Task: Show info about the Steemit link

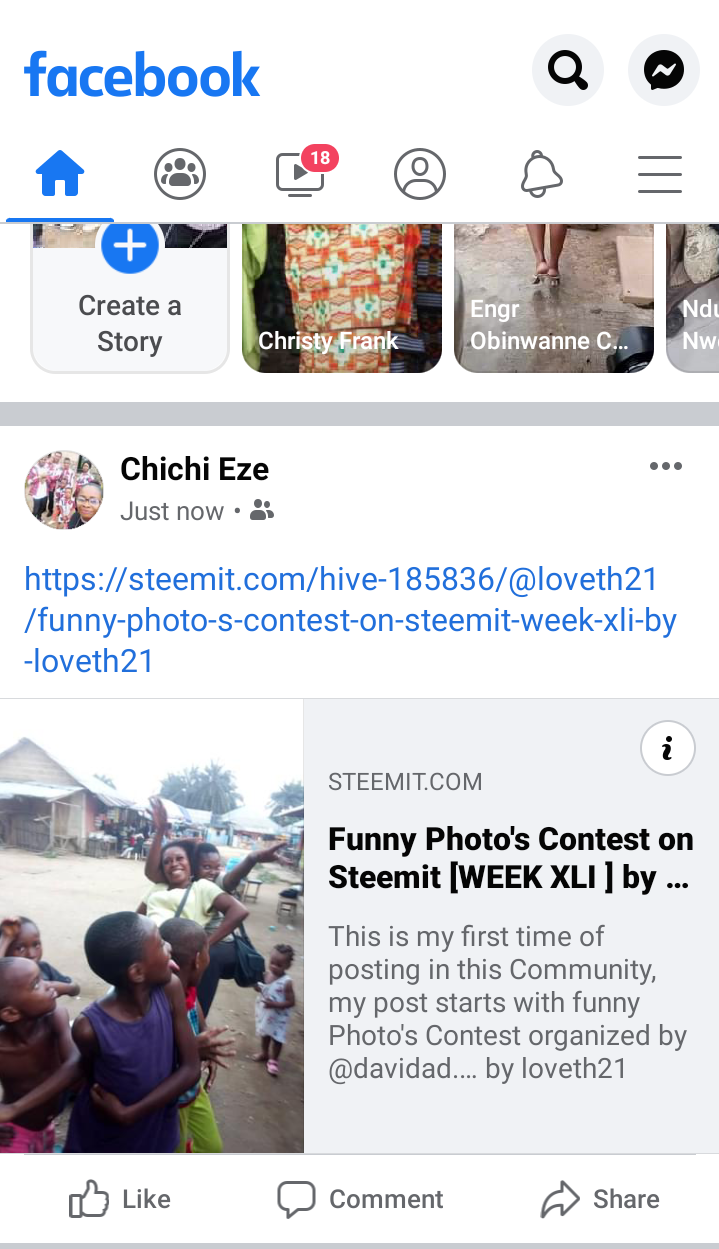Action: coord(667,748)
